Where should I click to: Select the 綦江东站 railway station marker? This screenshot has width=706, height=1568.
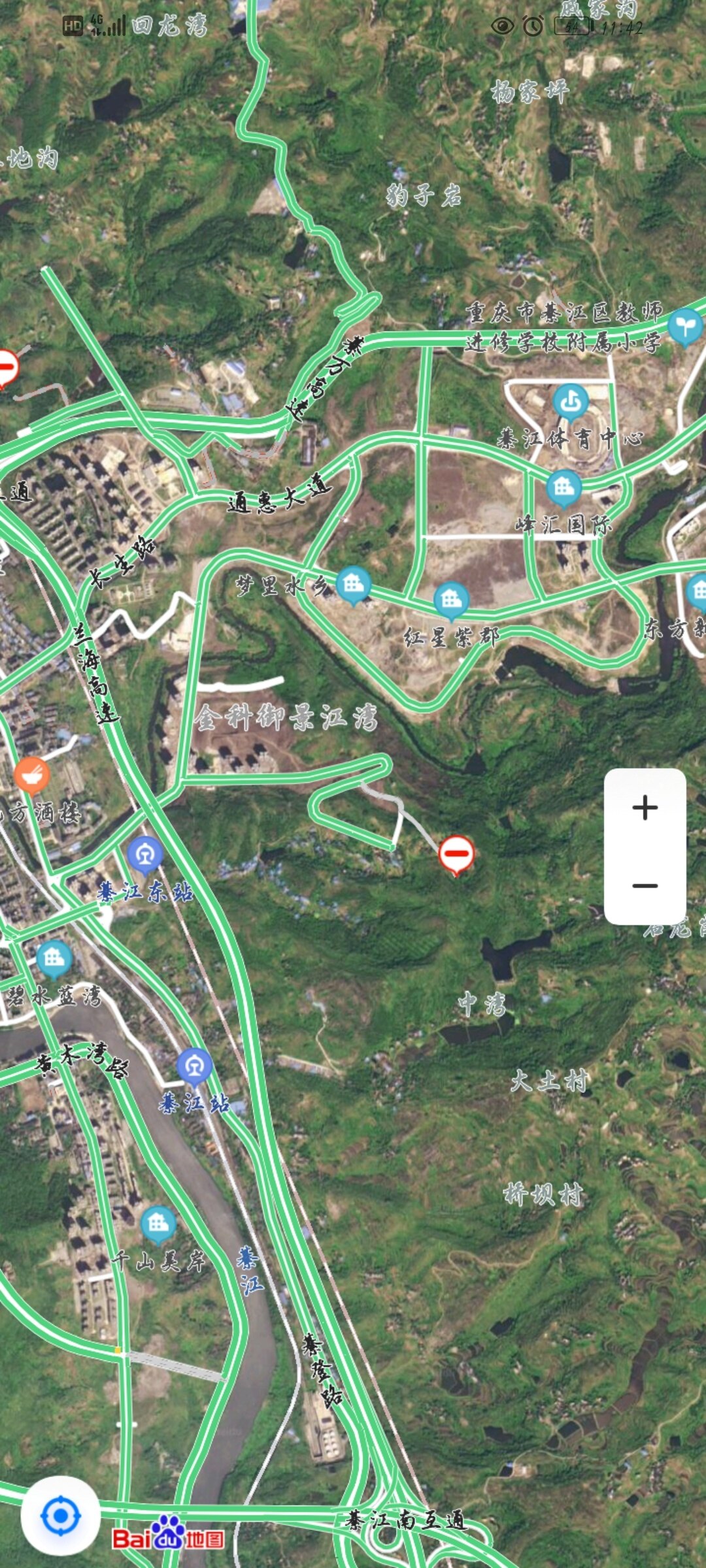click(145, 854)
